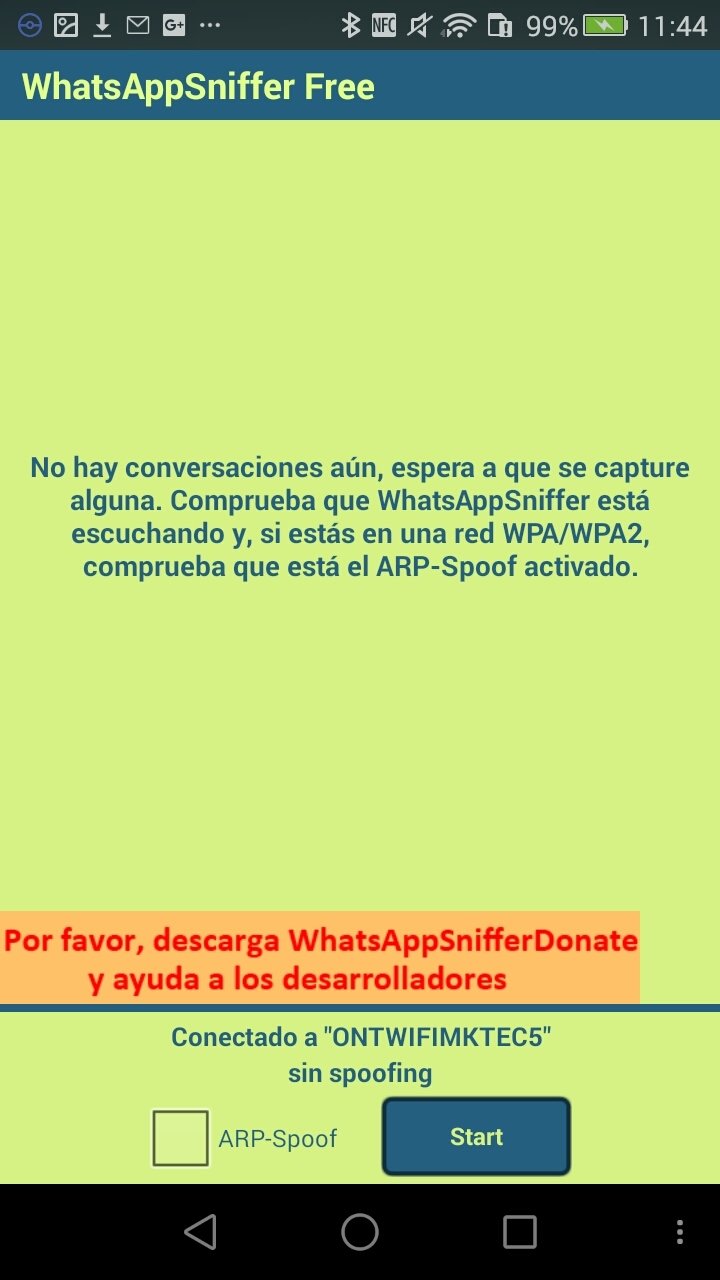
Task: Open the navigation bar overflow menu
Action: 680,1232
